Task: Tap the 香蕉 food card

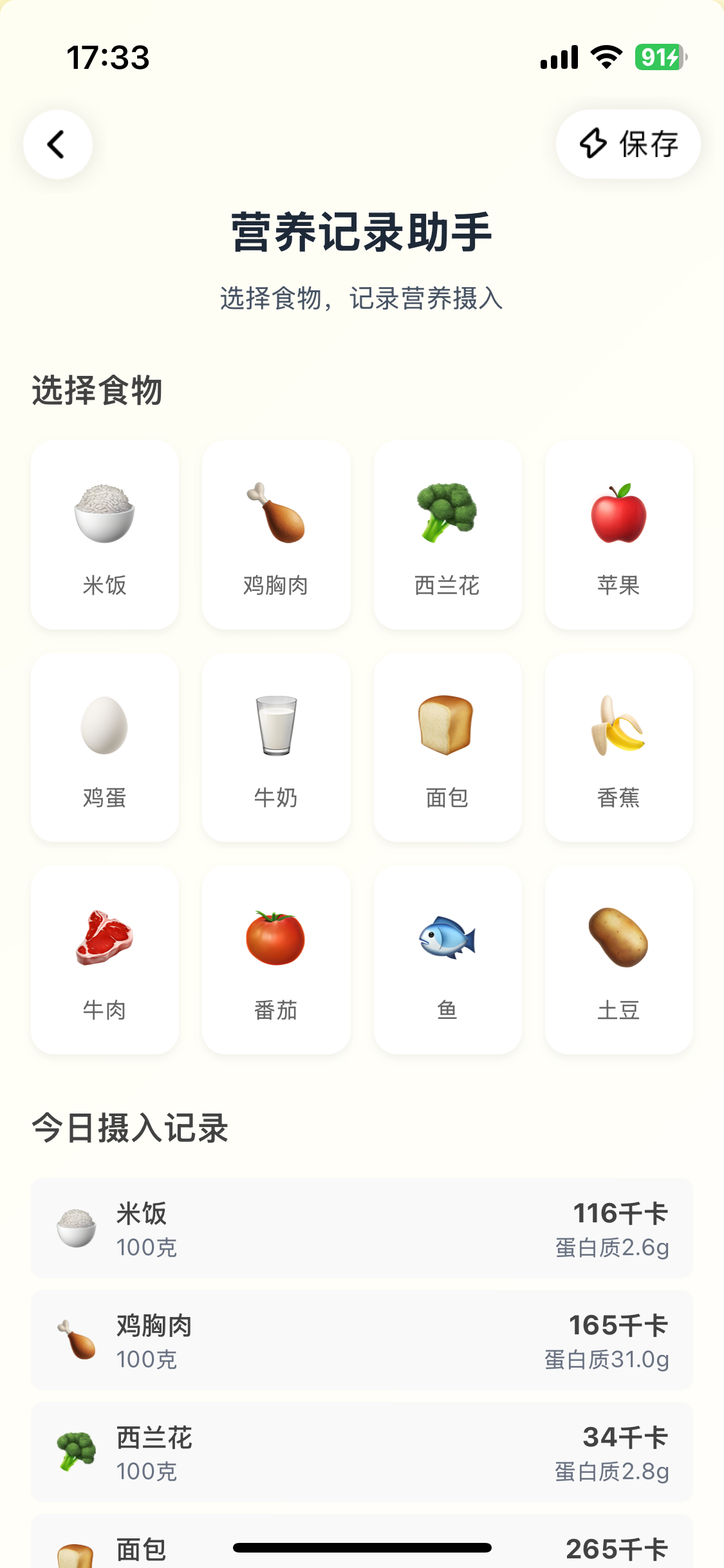Action: (618, 747)
